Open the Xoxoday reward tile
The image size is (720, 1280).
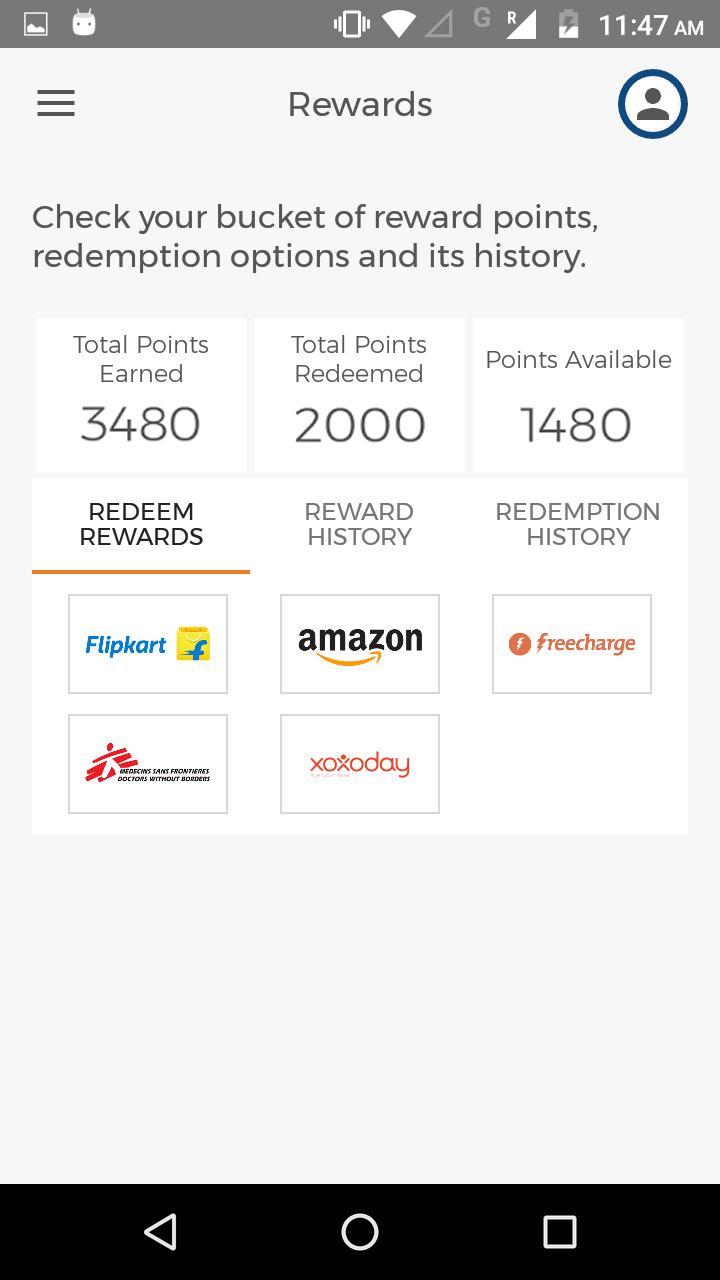pos(360,764)
